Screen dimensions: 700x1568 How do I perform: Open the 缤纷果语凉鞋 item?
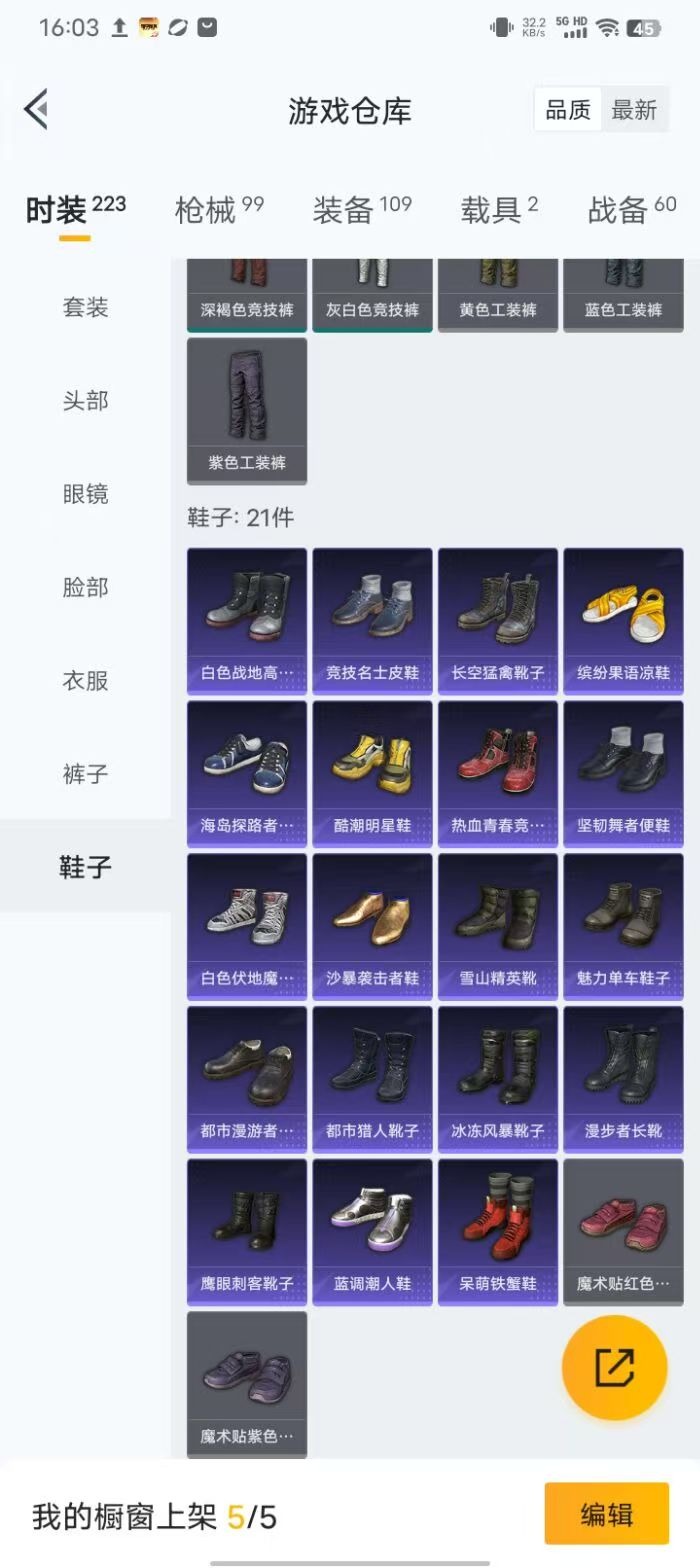tap(623, 620)
